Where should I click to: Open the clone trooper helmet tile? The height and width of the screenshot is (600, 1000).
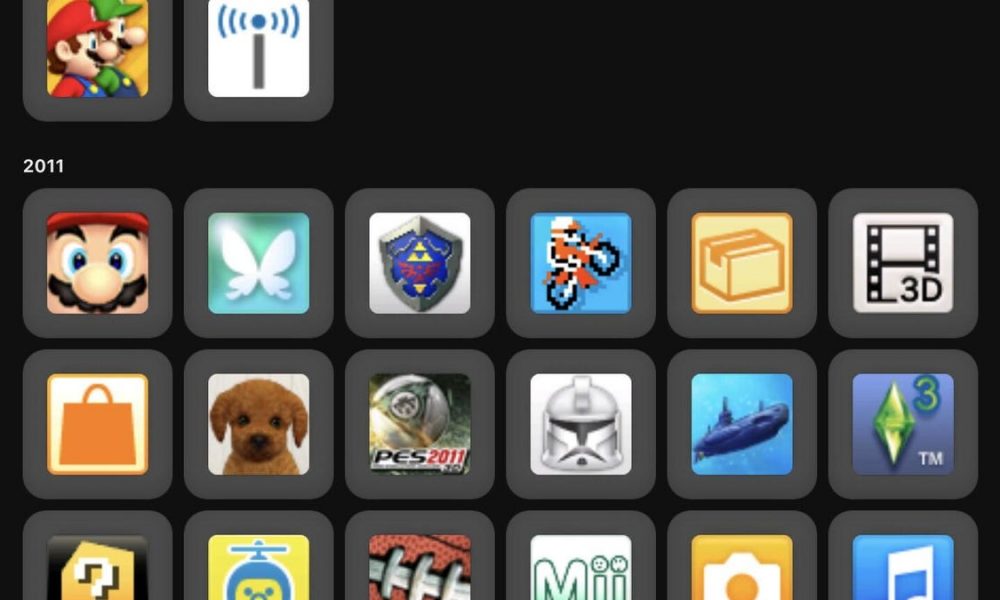click(x=580, y=424)
